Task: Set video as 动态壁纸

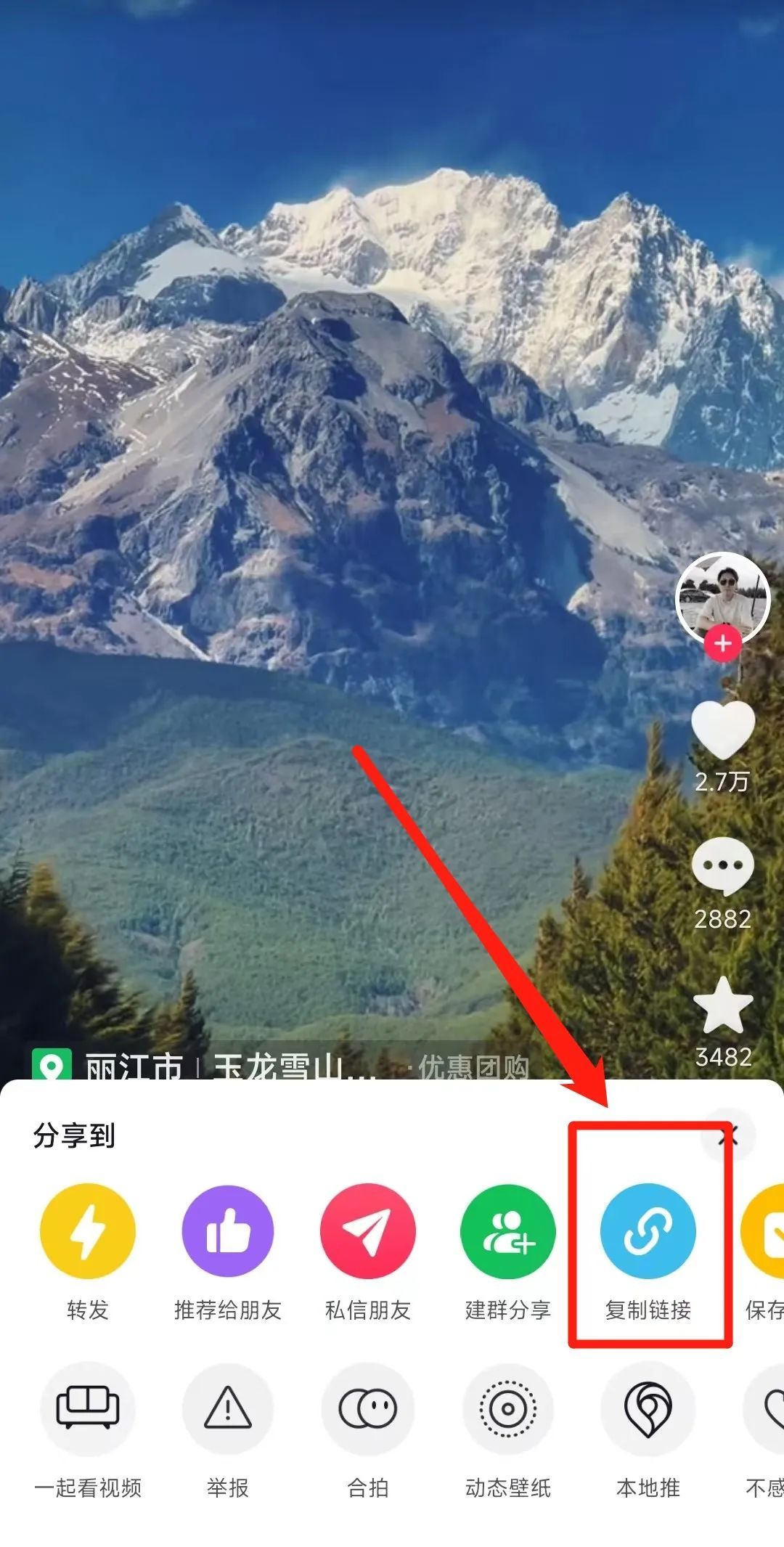Action: 507,1408
